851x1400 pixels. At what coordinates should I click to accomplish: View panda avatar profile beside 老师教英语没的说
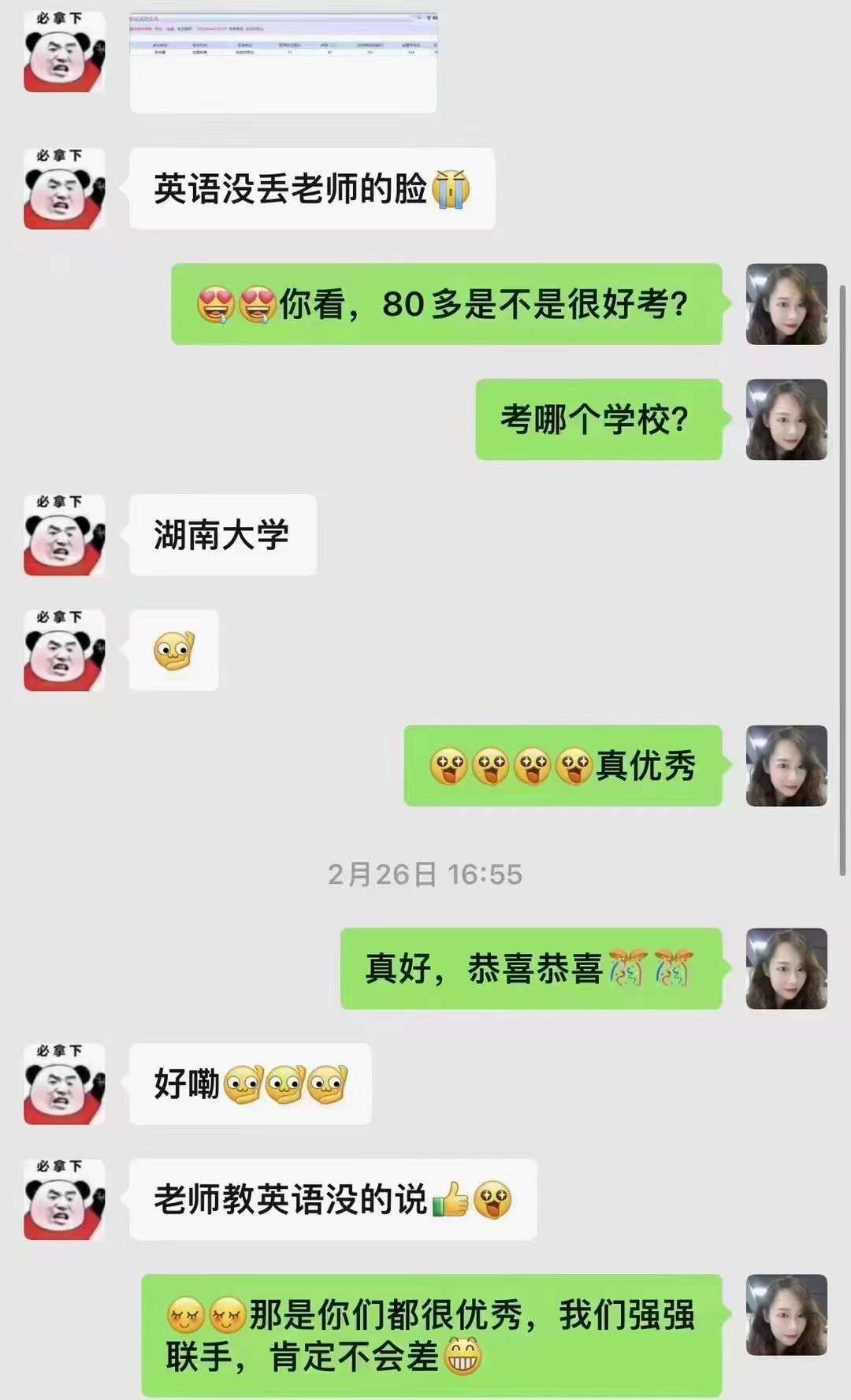pos(64,1199)
